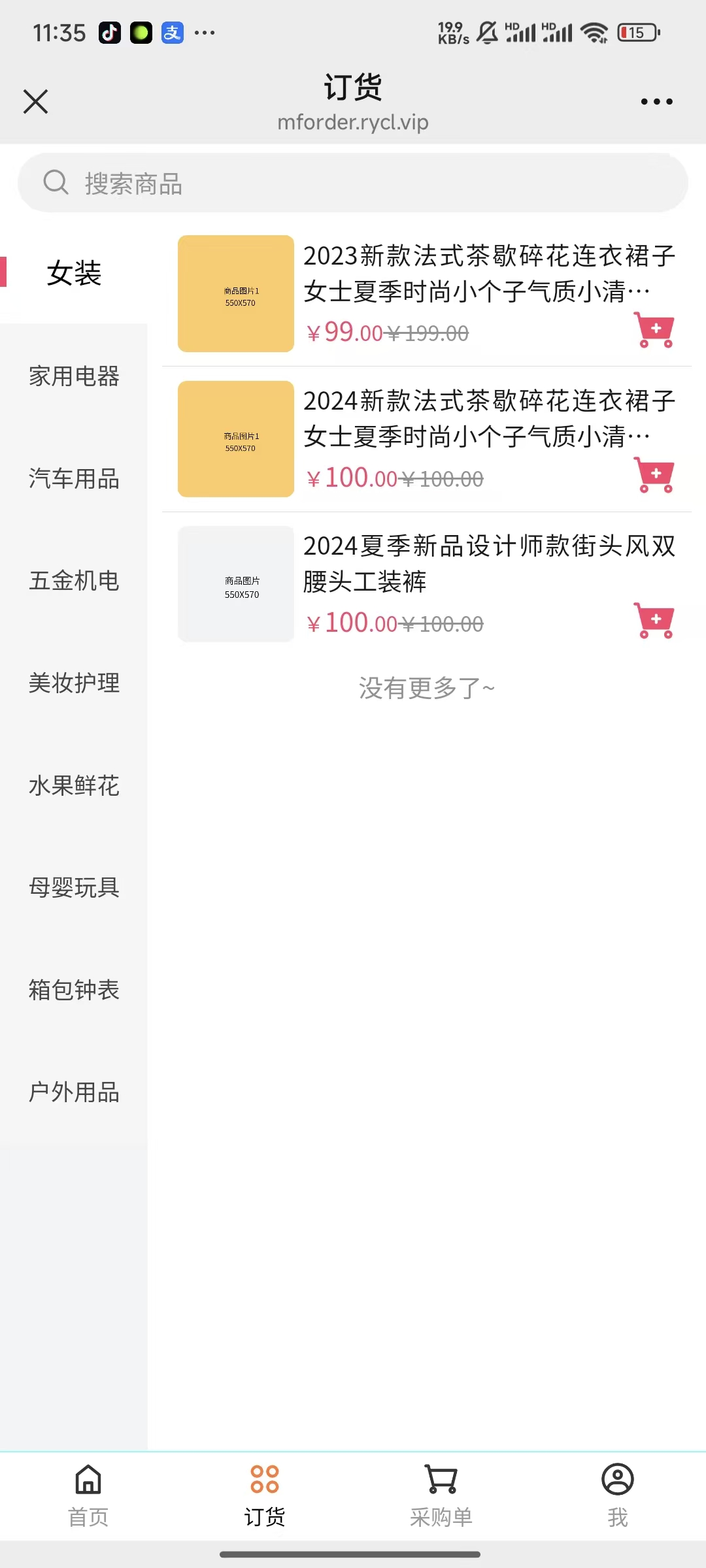The image size is (706, 1568).
Task: Select the 水果鲜花 category
Action: tap(74, 785)
